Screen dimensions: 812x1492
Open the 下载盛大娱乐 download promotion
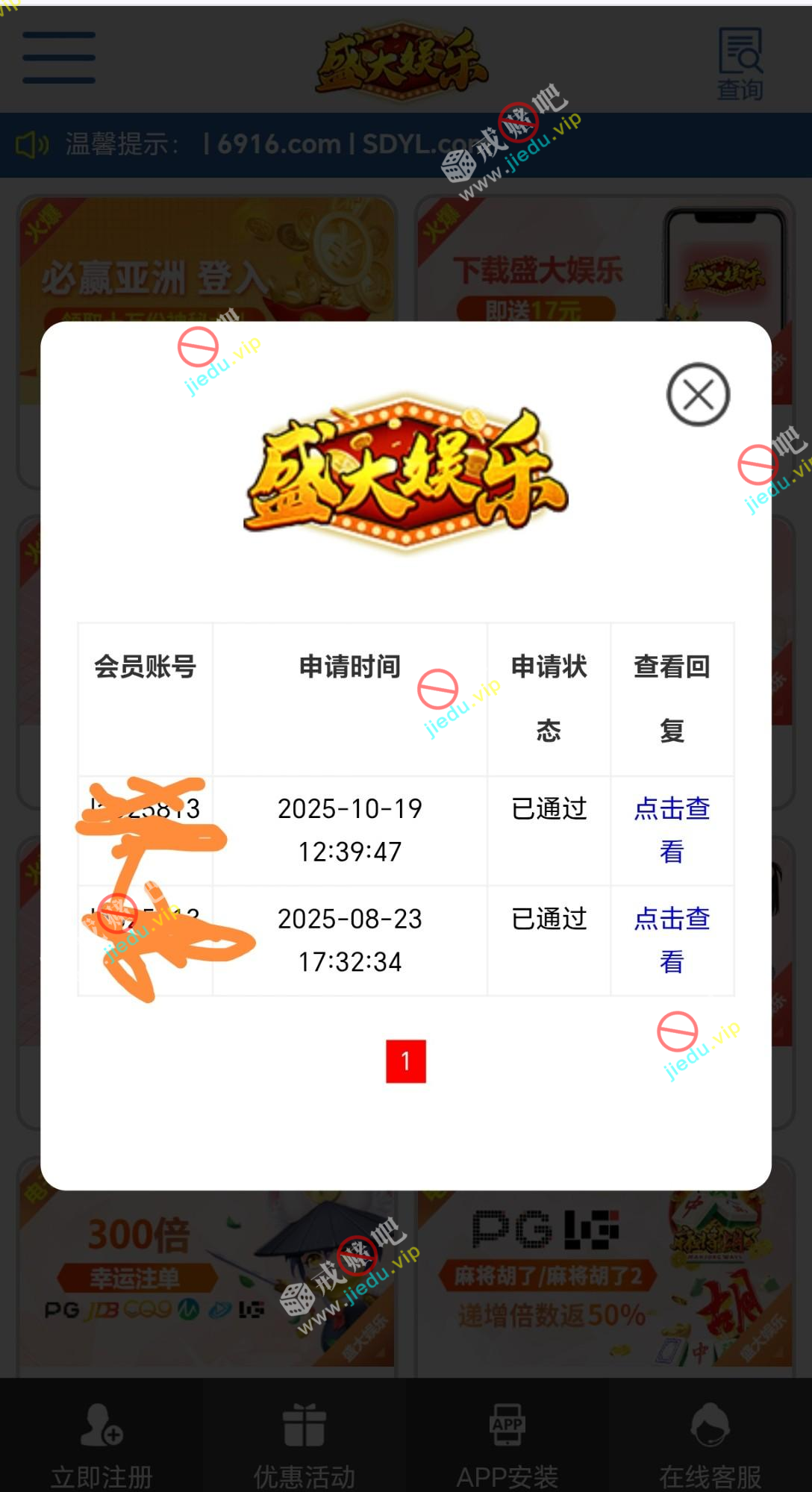coord(603,261)
